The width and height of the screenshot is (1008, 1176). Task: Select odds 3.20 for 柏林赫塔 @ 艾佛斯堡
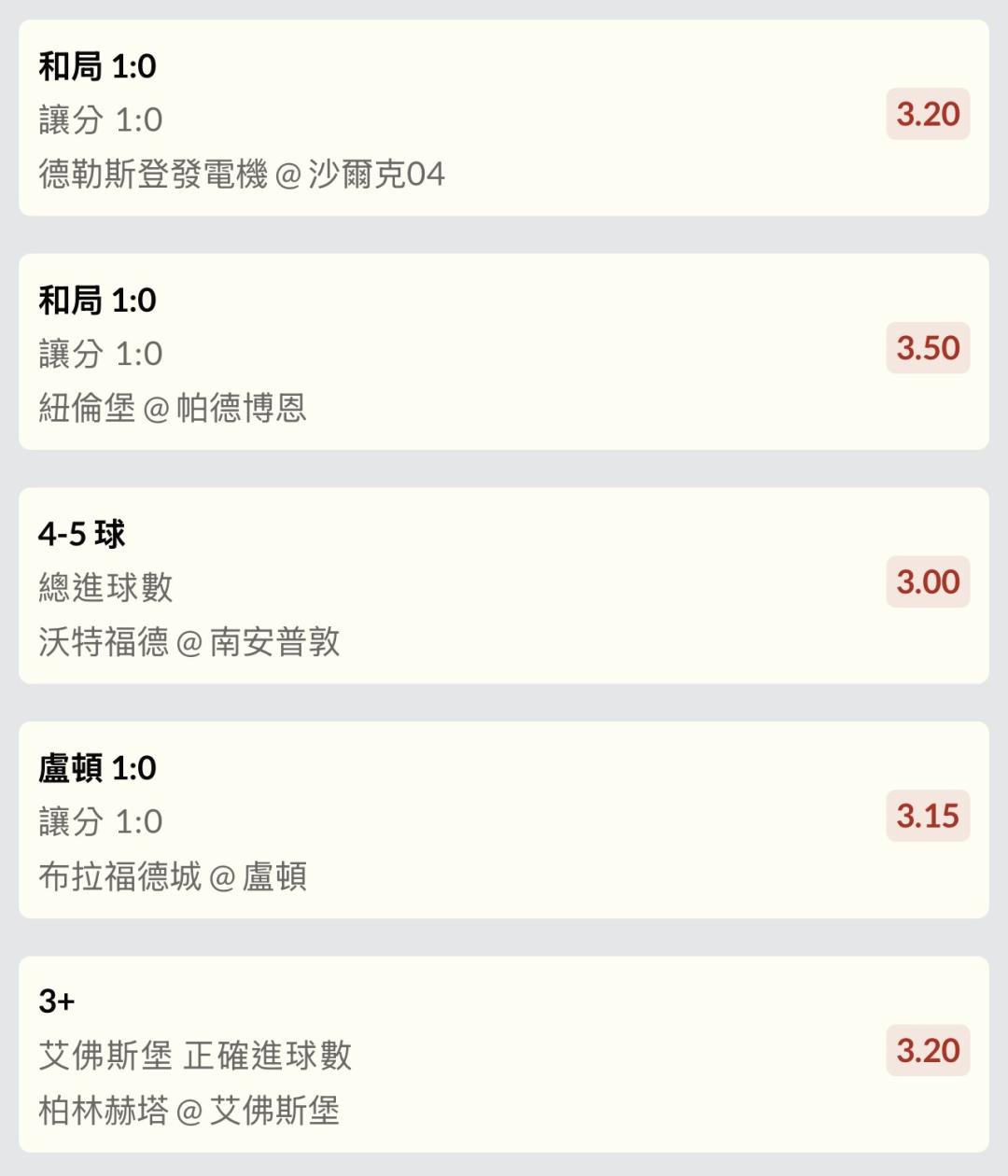[x=928, y=1051]
